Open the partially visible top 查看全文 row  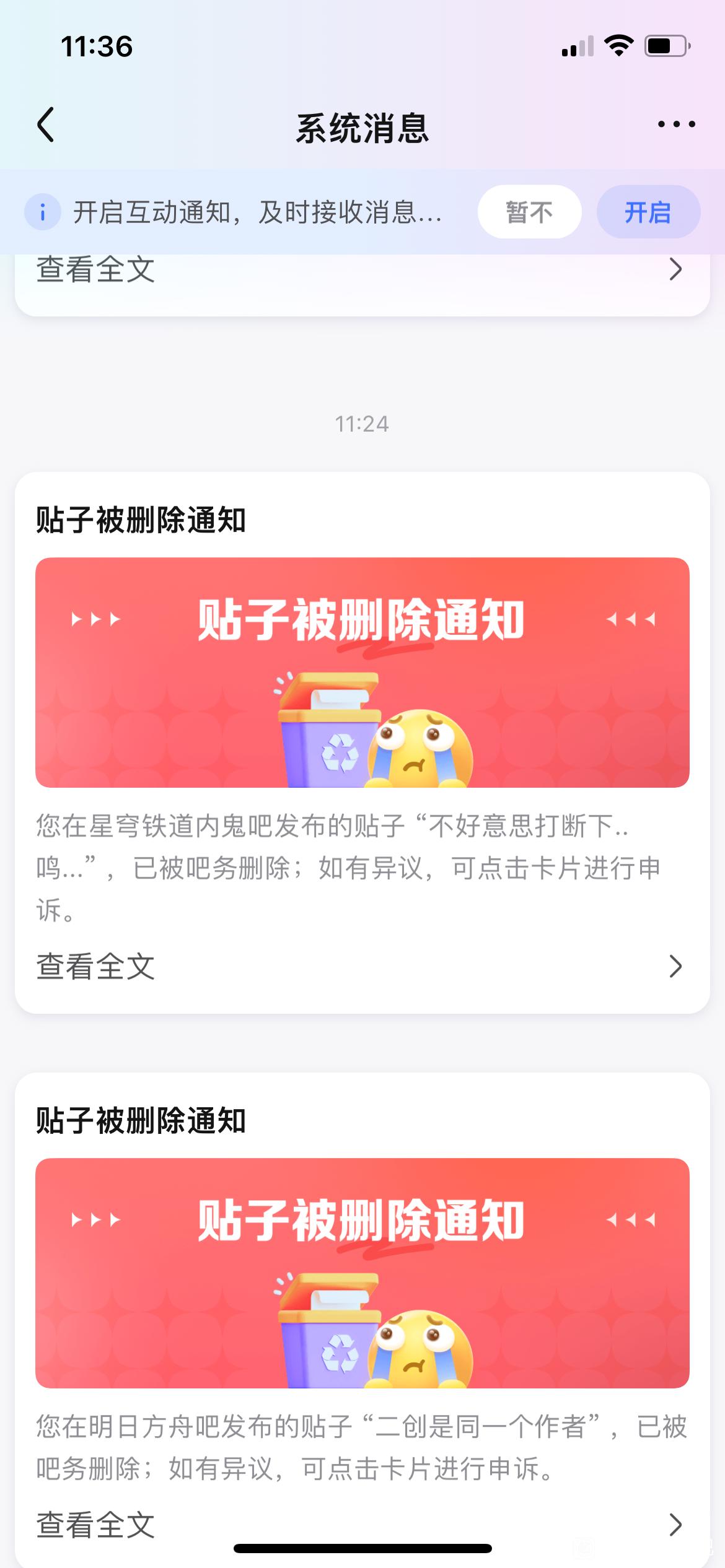coord(362,272)
